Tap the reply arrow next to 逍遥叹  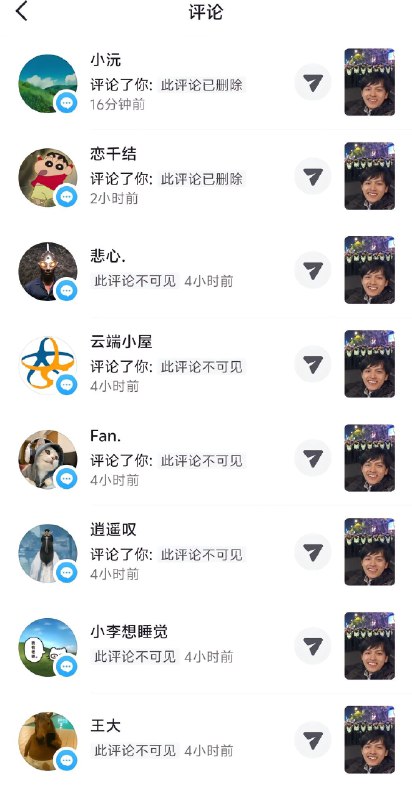click(x=313, y=552)
